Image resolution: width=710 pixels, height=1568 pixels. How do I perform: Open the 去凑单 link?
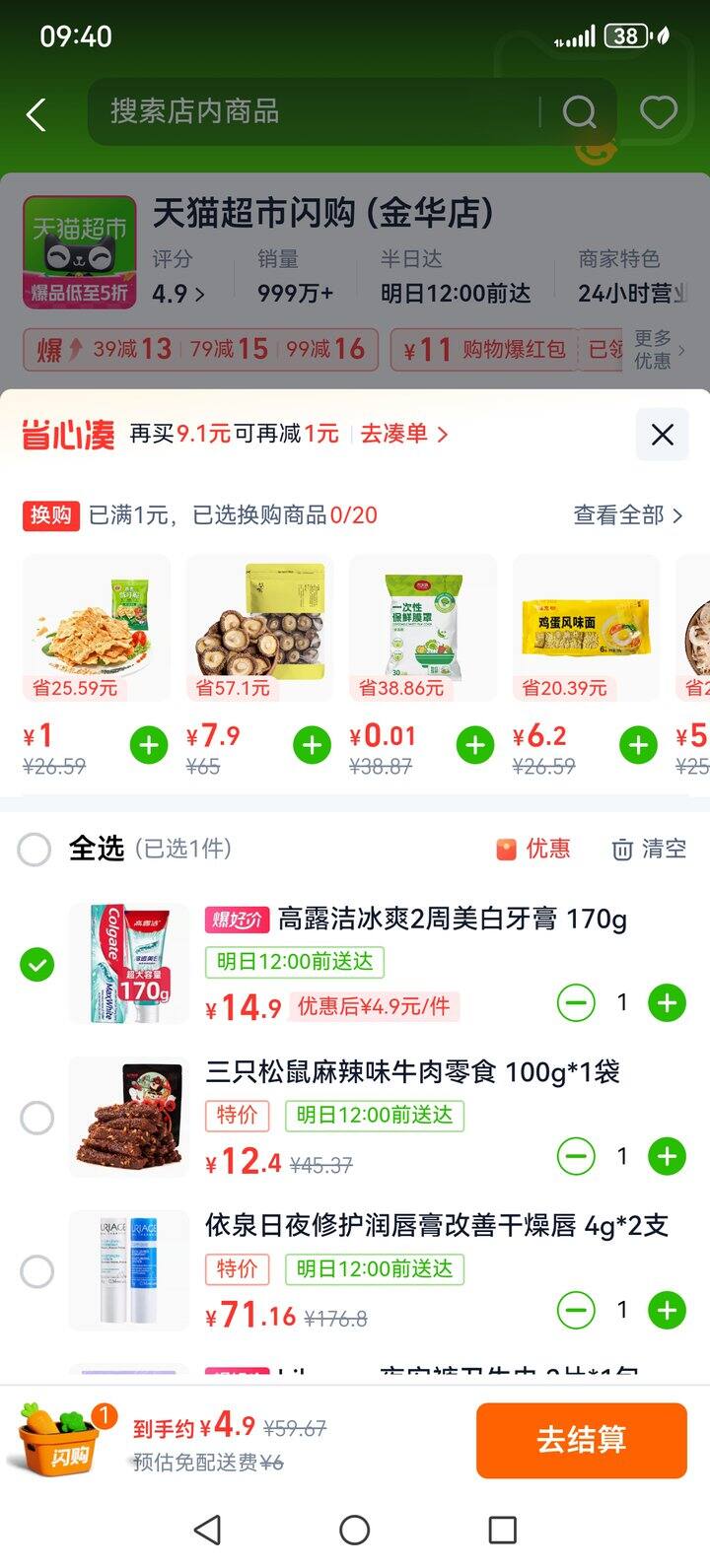(403, 434)
